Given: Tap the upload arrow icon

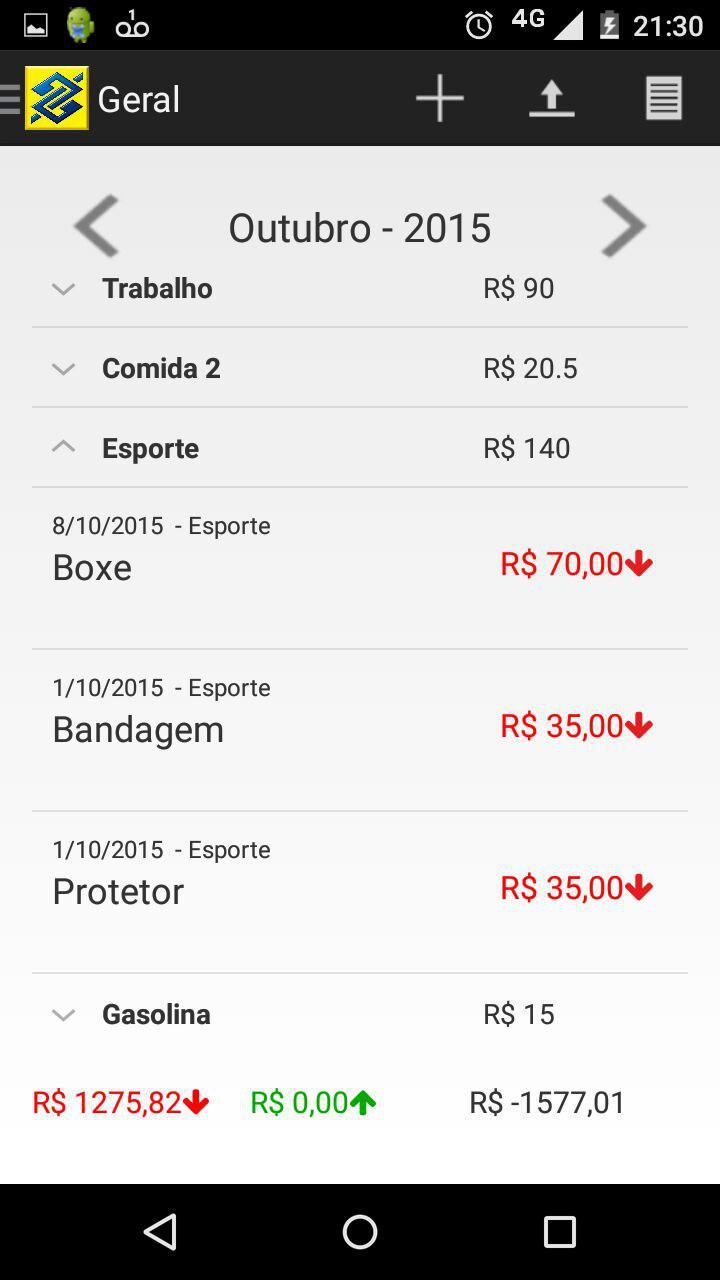Looking at the screenshot, I should [x=551, y=99].
